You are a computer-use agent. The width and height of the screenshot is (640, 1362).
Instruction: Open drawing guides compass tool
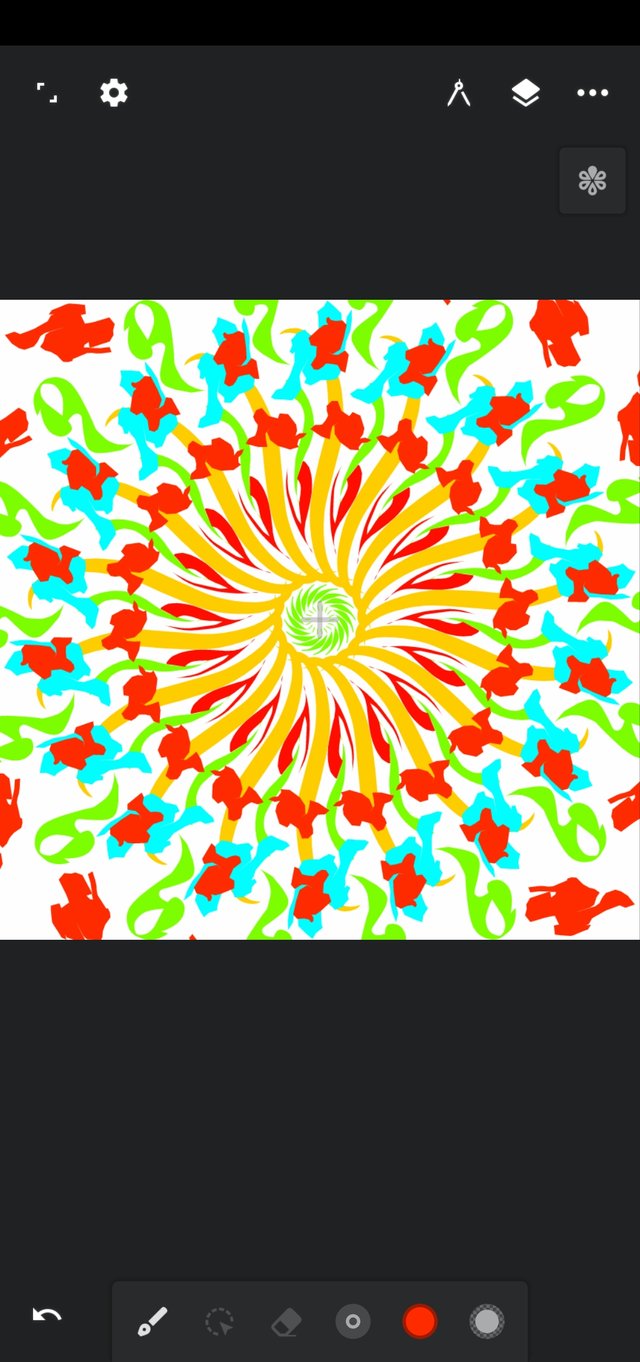[458, 93]
